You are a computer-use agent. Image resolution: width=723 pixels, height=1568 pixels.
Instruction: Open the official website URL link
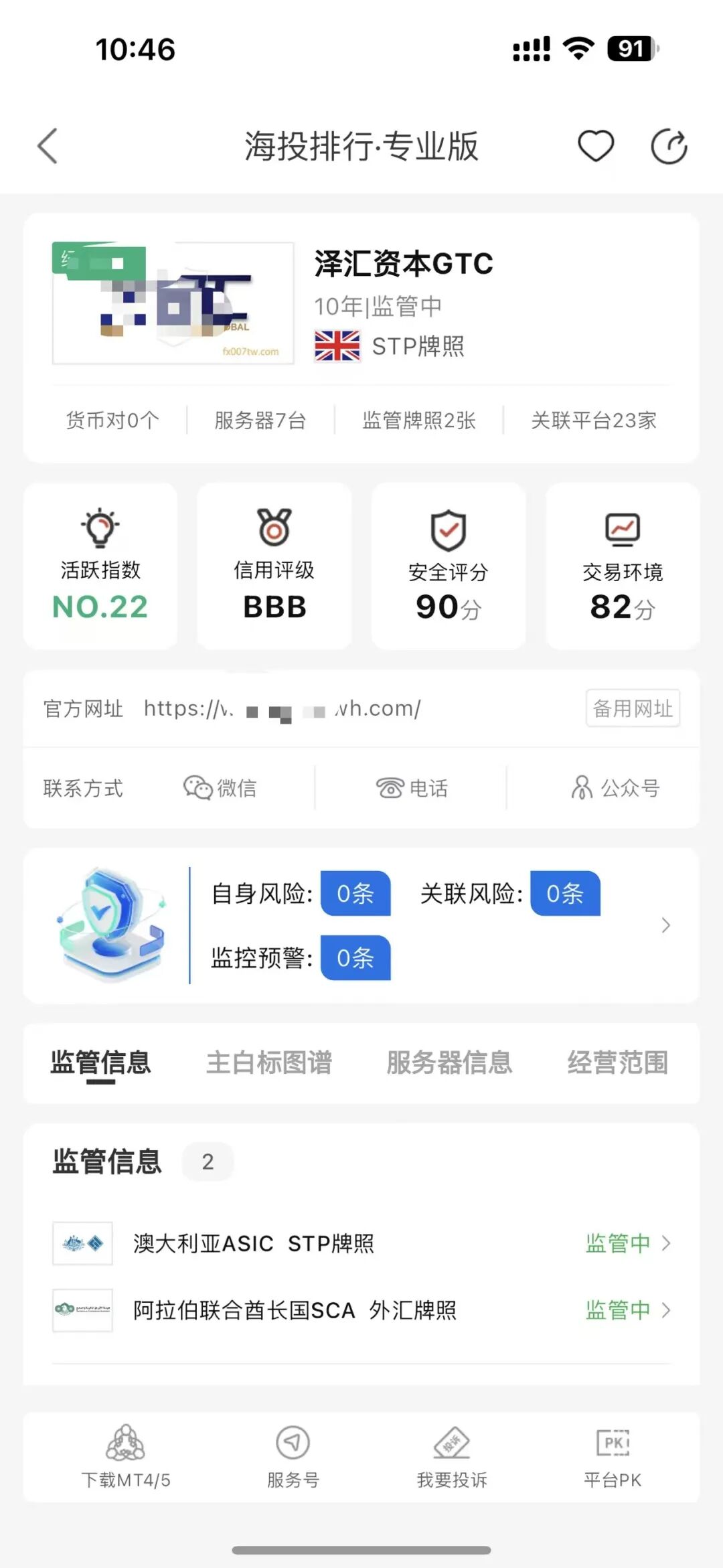(281, 708)
